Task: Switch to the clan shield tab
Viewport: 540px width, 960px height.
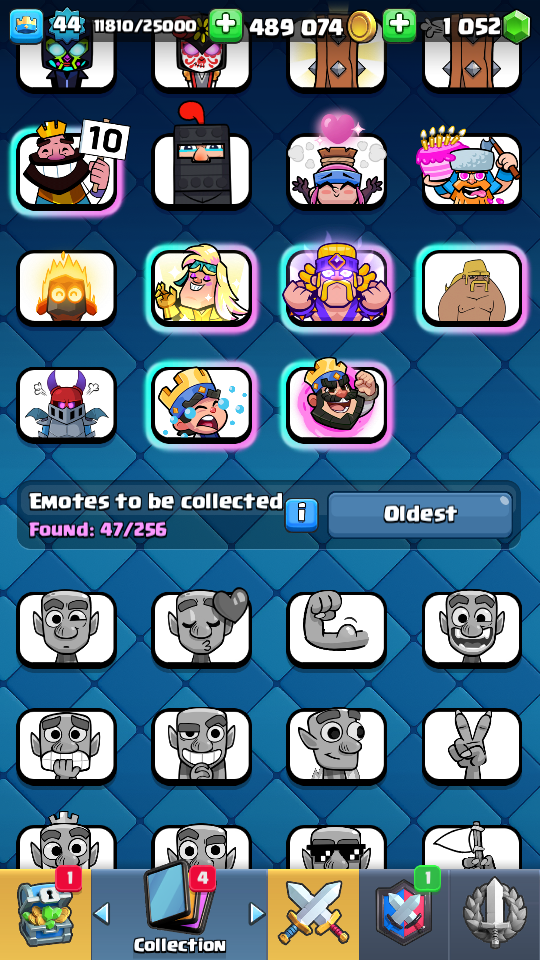Action: (x=404, y=914)
